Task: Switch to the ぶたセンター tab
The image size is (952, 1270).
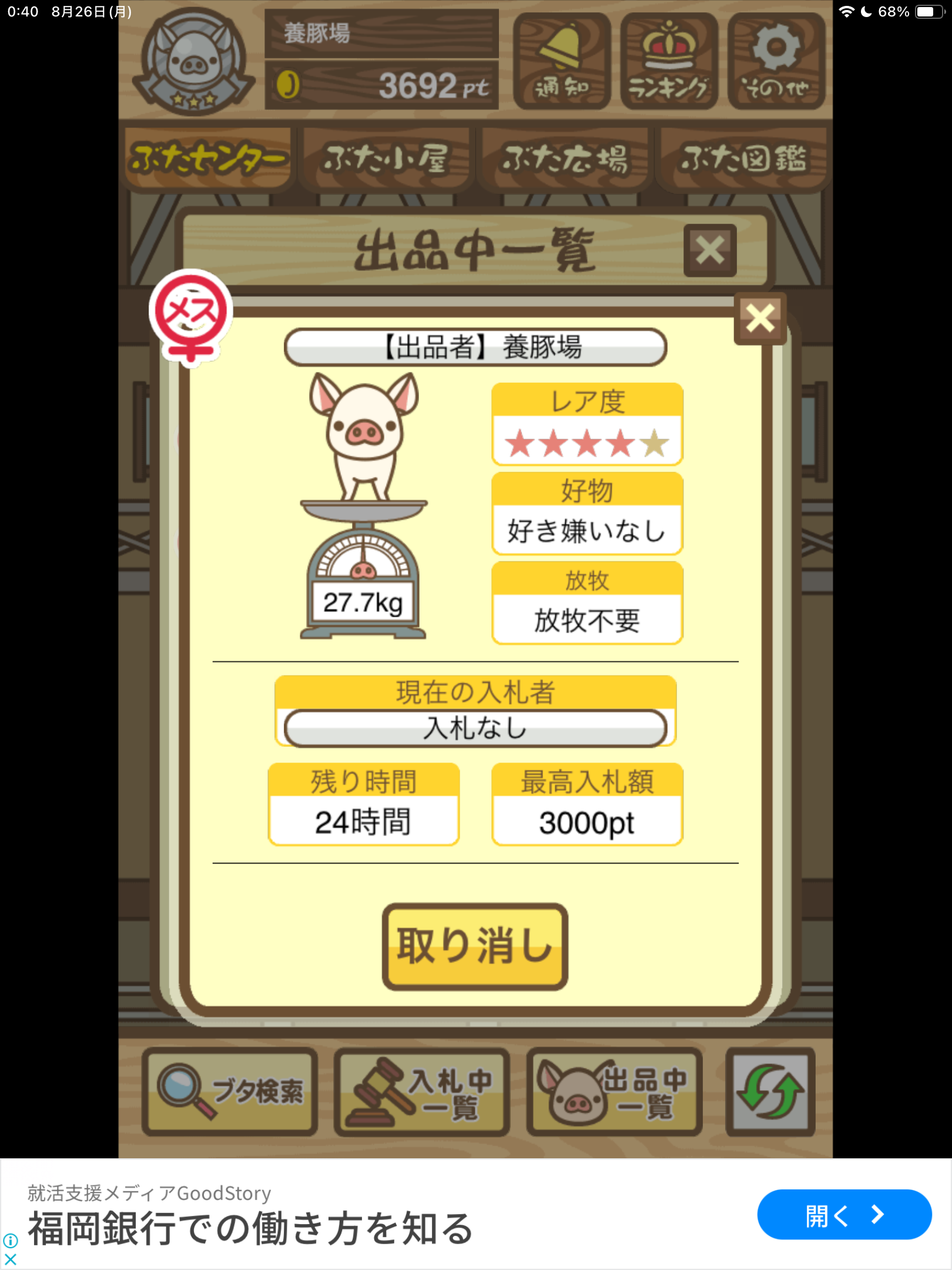Action: point(208,159)
